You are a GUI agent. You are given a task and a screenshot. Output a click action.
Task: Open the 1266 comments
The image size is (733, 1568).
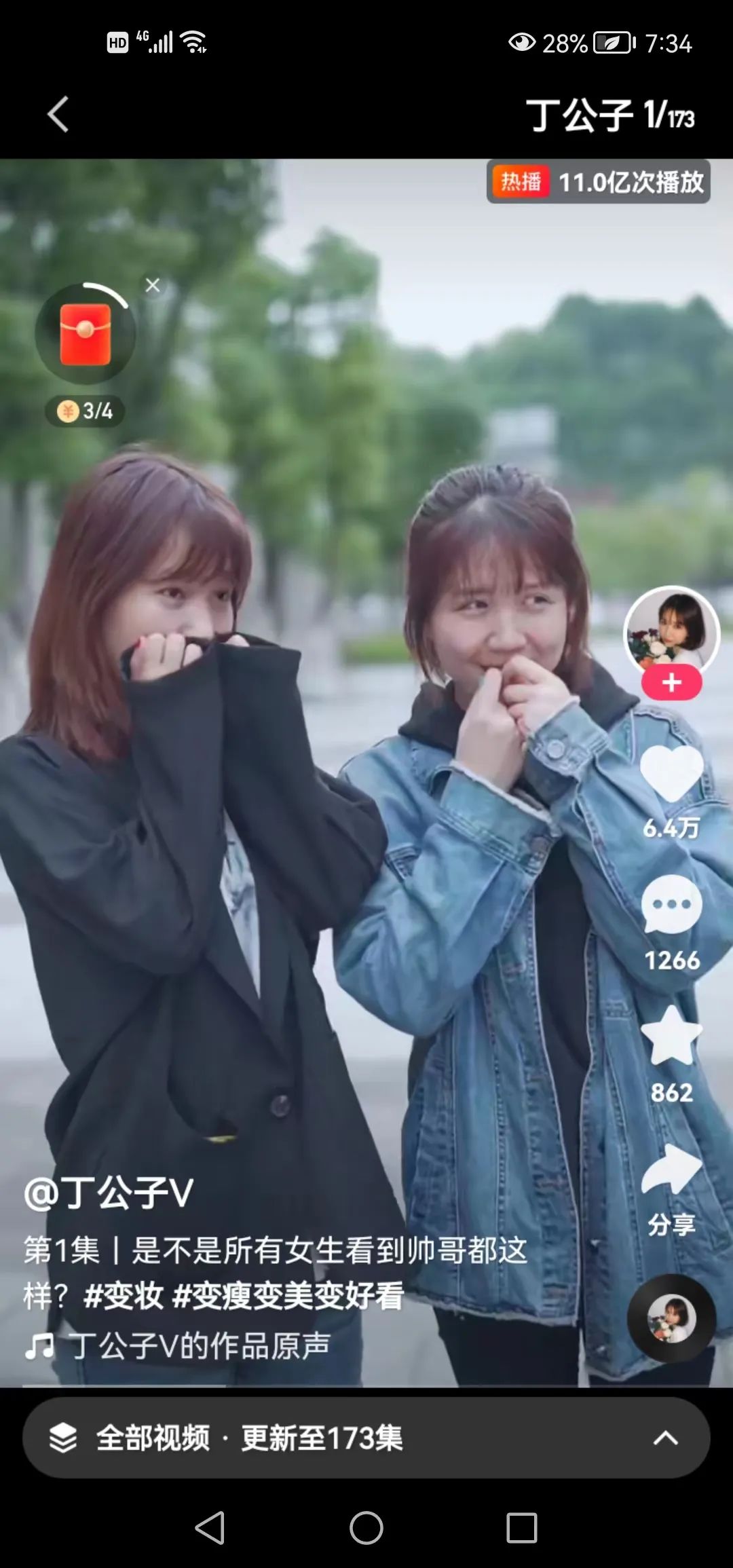pos(671,906)
